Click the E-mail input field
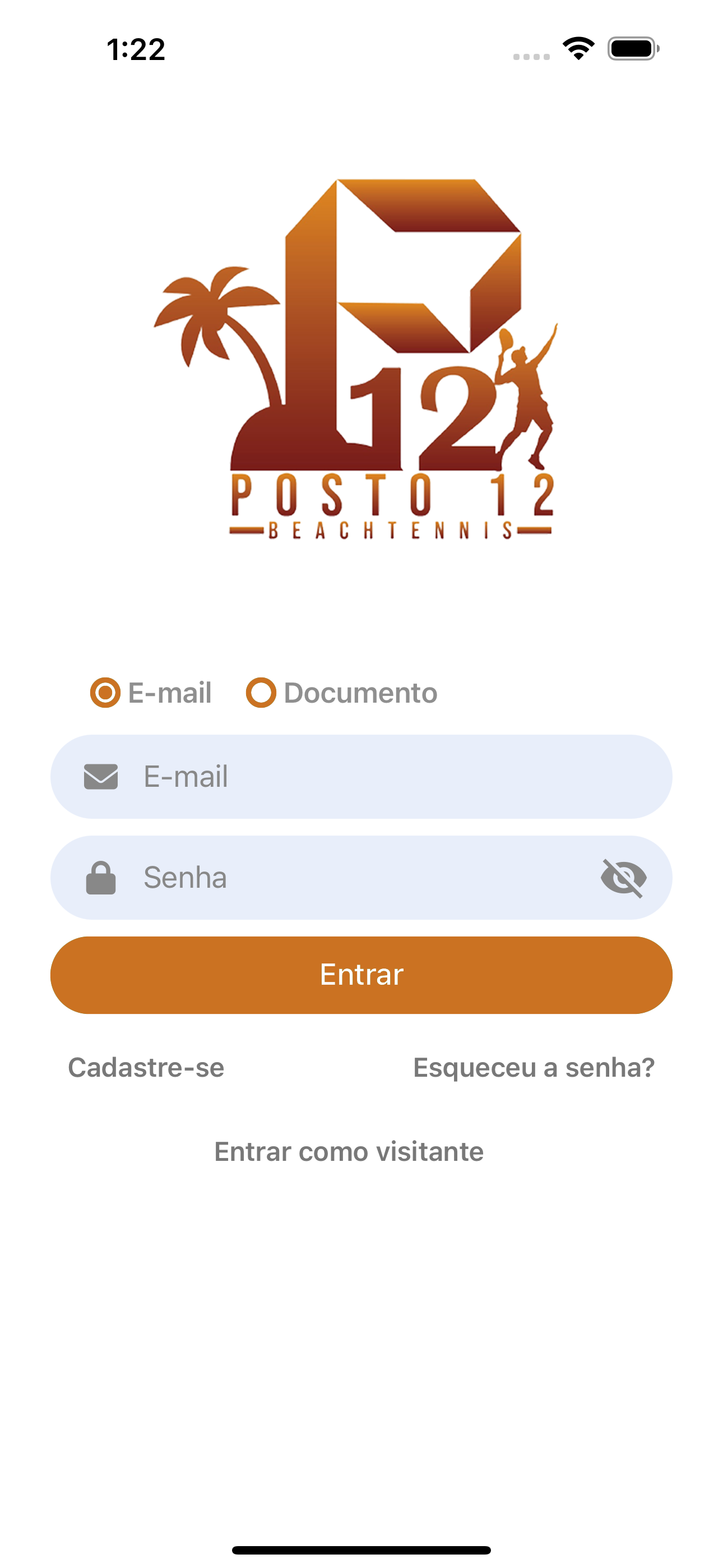The image size is (723, 1568). 361,776
